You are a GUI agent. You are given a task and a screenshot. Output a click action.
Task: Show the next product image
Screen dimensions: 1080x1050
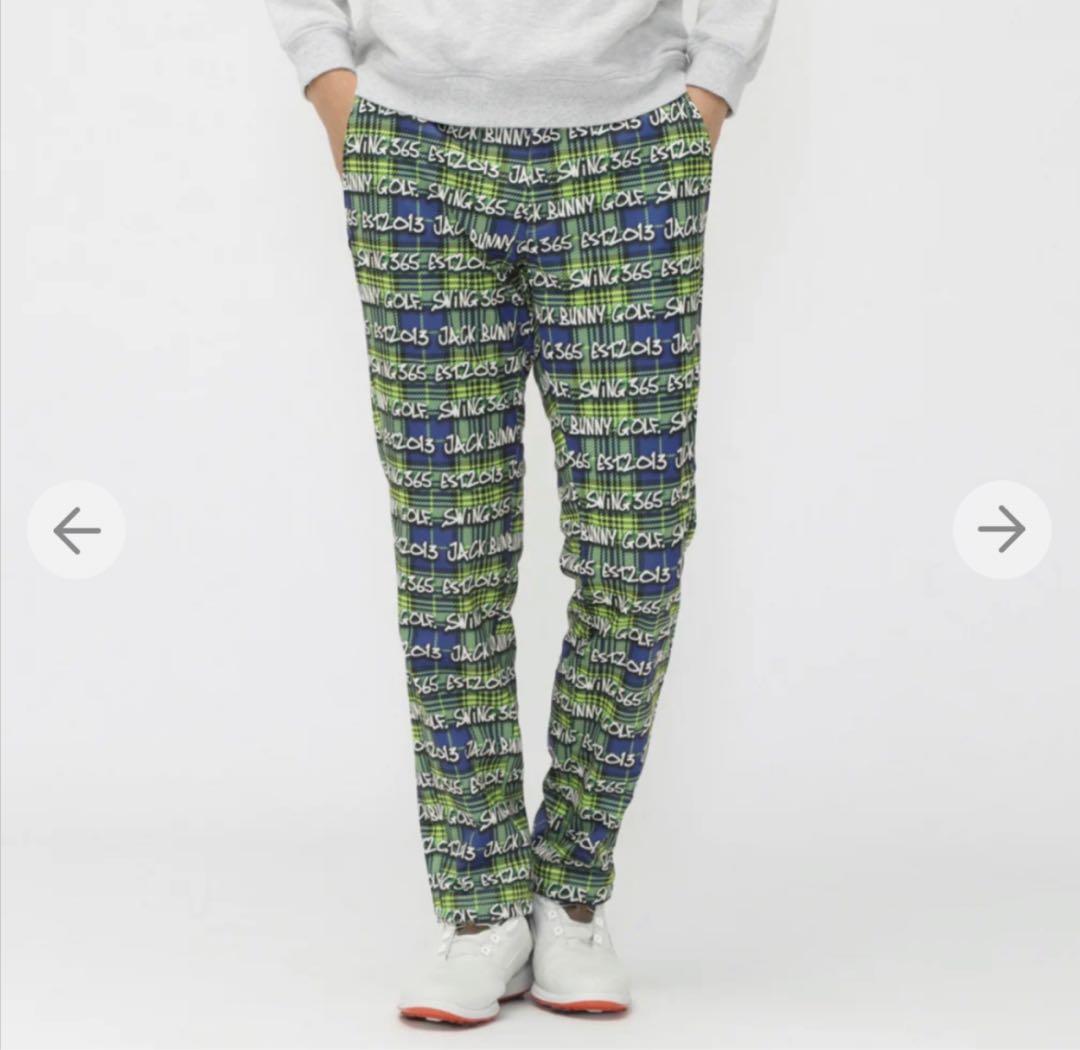(x=1001, y=530)
